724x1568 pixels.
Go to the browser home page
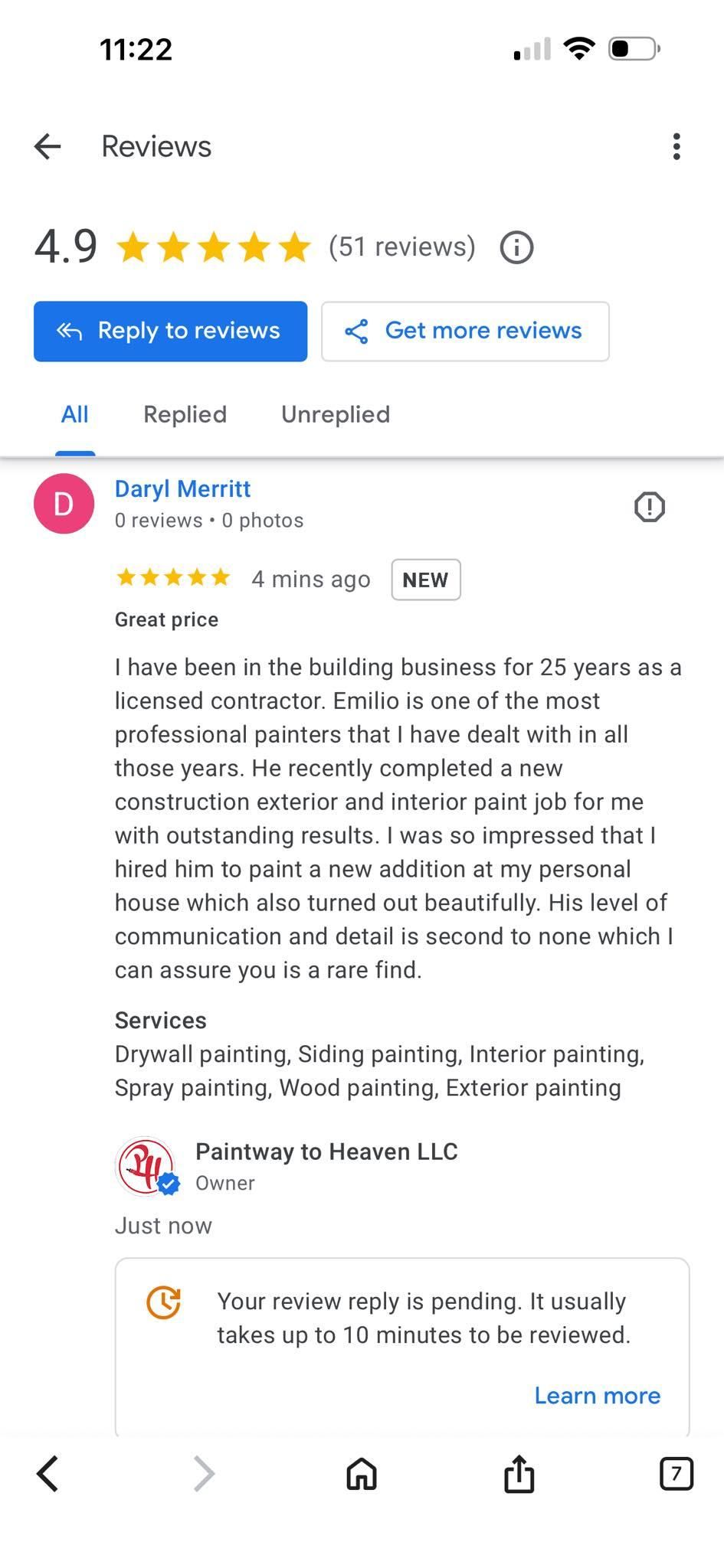click(362, 1474)
